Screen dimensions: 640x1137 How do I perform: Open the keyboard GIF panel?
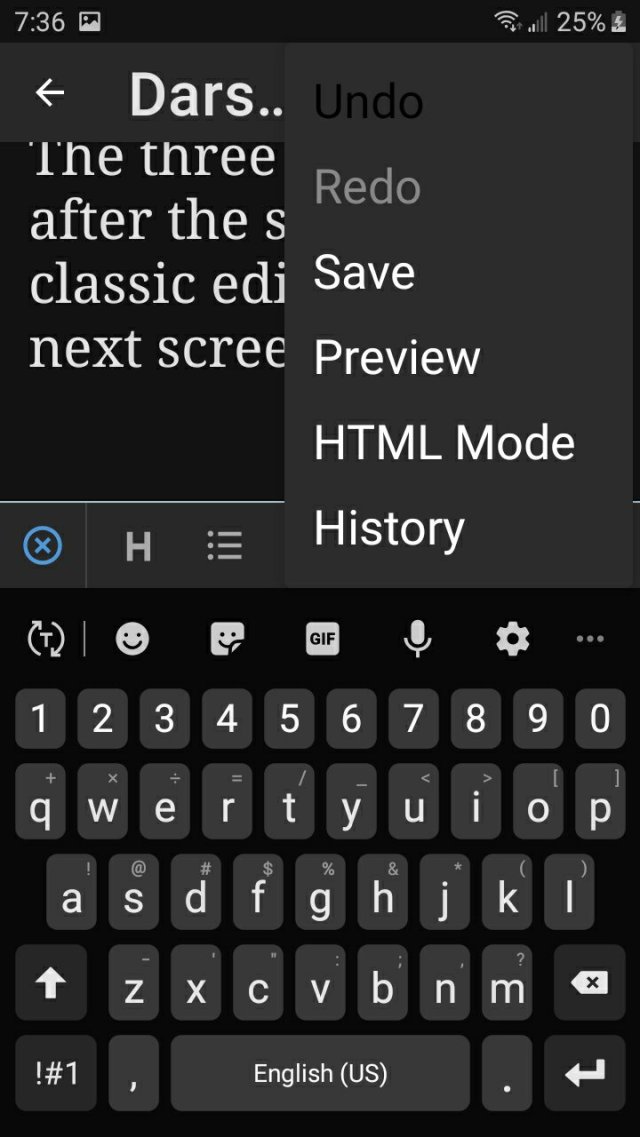click(322, 638)
